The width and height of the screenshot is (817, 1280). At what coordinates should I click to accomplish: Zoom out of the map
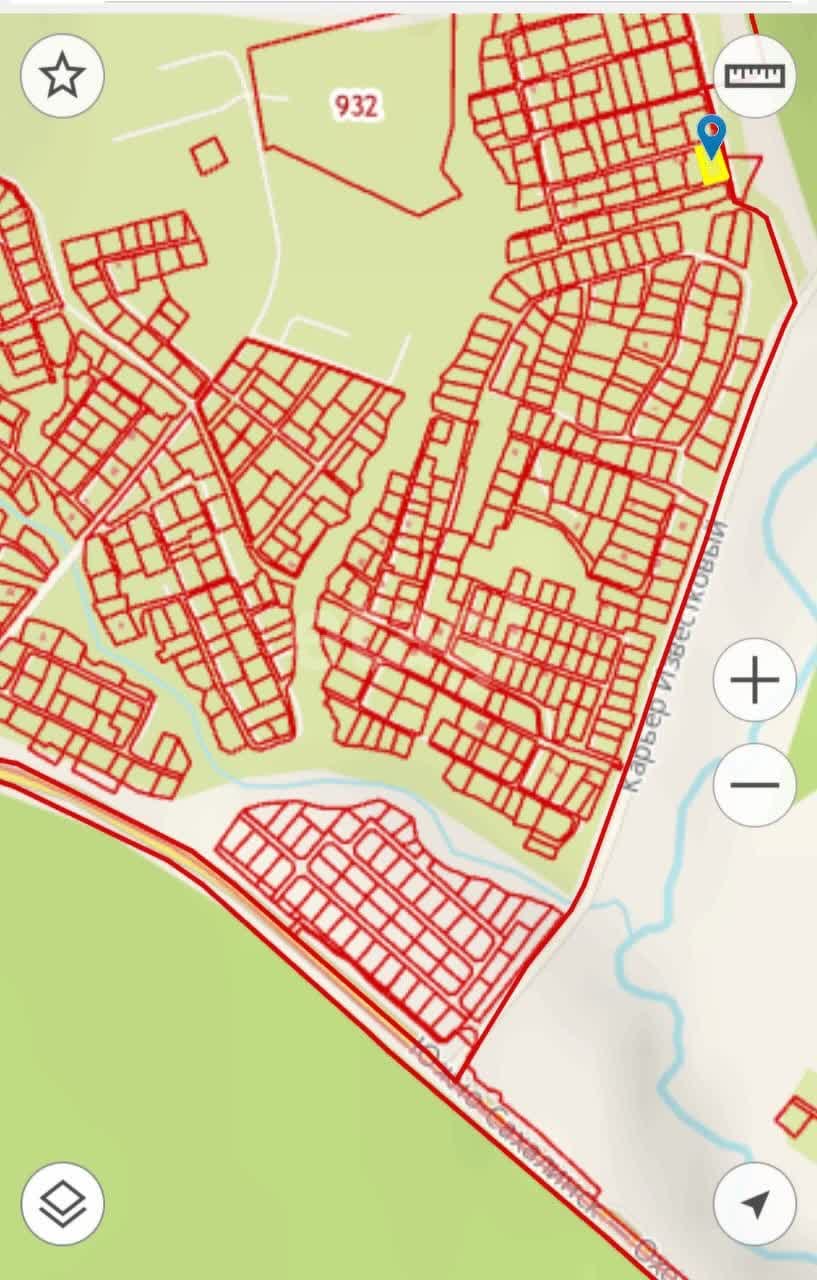coord(754,784)
